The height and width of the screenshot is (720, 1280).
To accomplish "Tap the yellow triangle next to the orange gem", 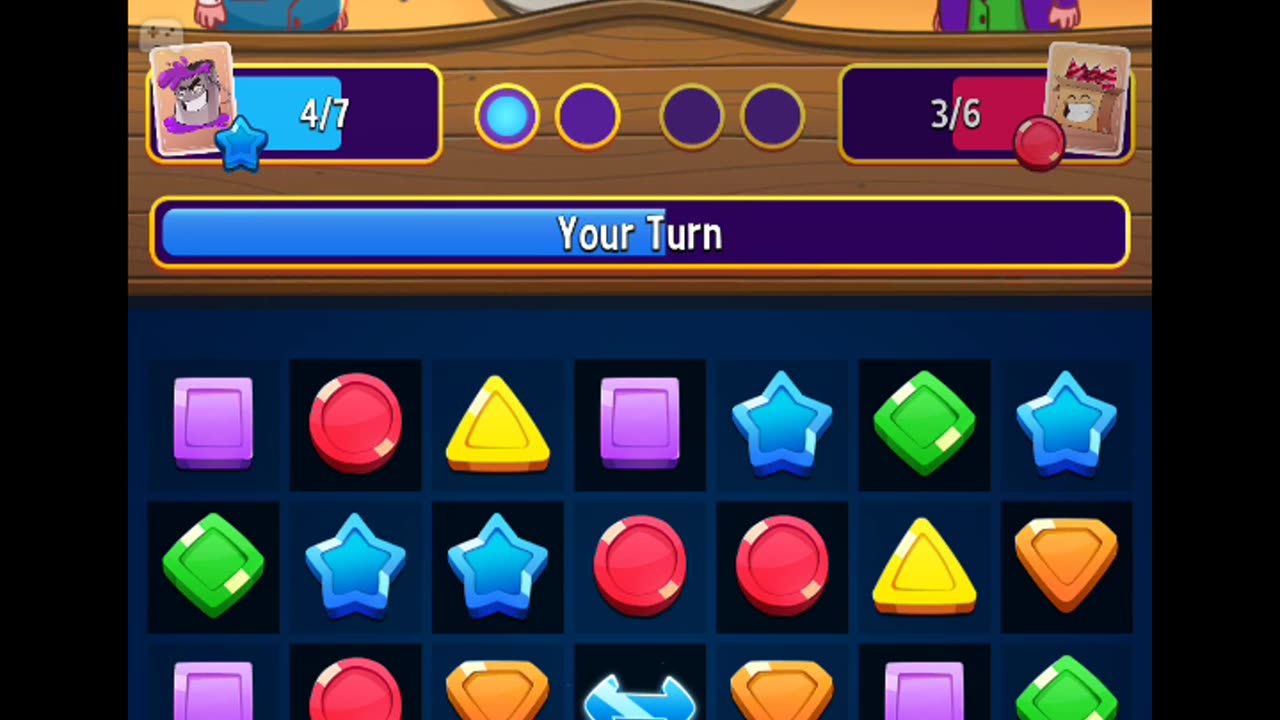I will click(924, 566).
